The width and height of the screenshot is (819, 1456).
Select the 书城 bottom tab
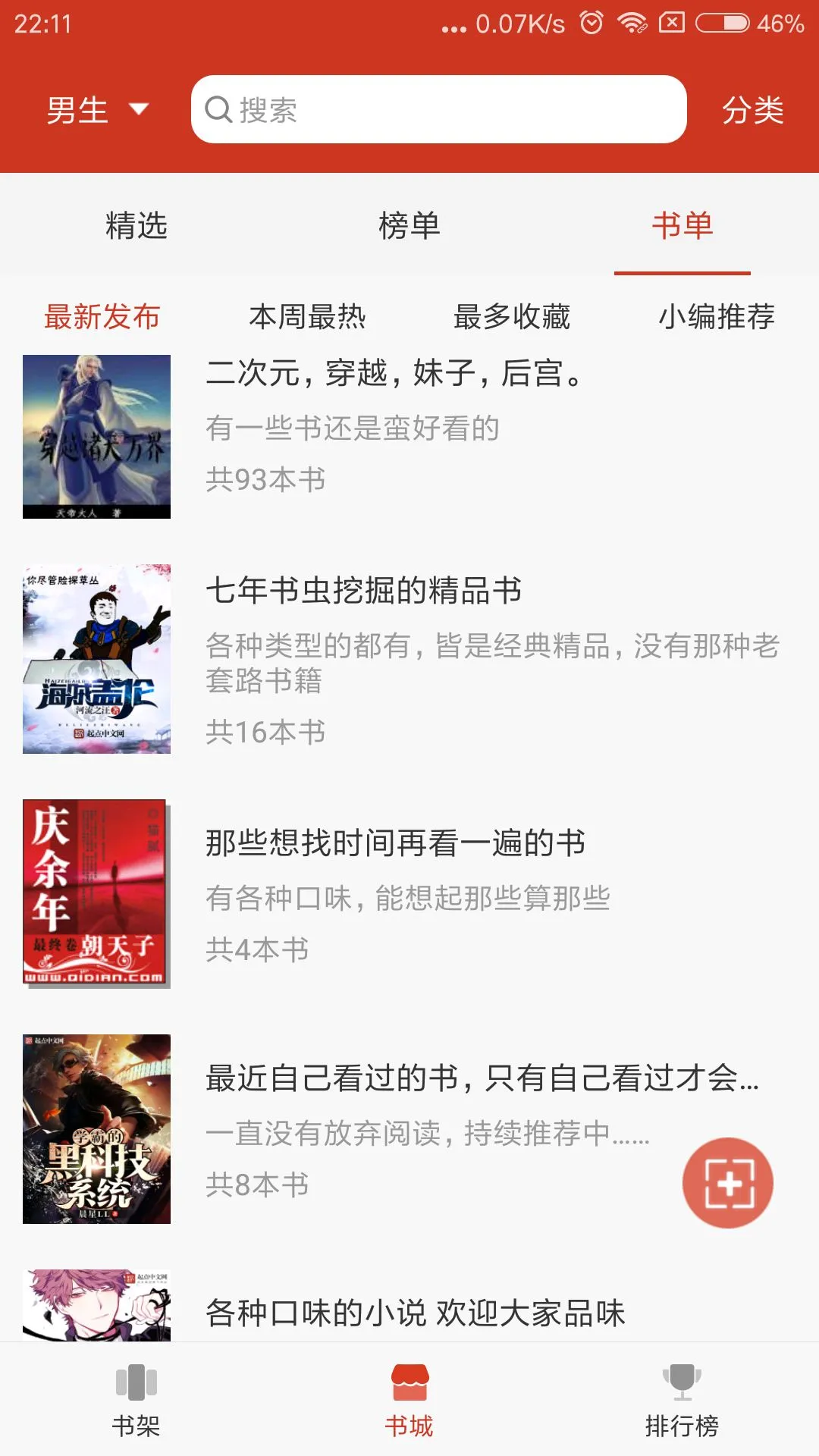(409, 1400)
